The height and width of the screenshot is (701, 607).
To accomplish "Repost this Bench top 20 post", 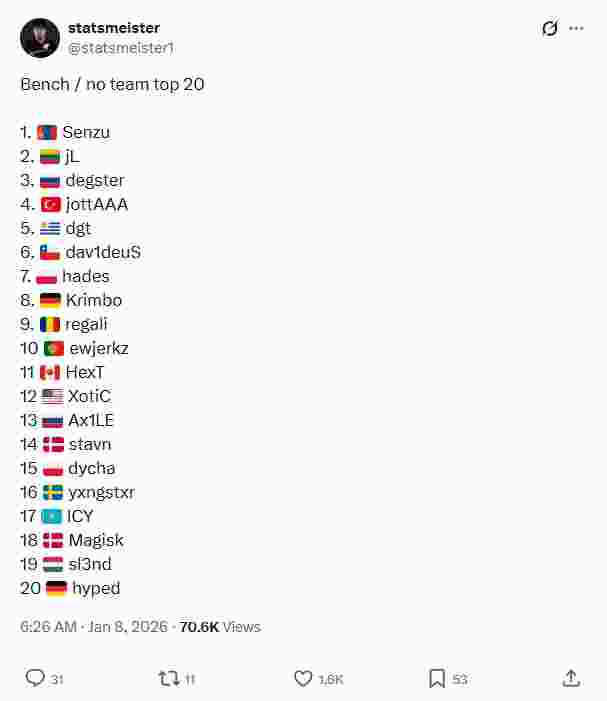I will [169, 678].
